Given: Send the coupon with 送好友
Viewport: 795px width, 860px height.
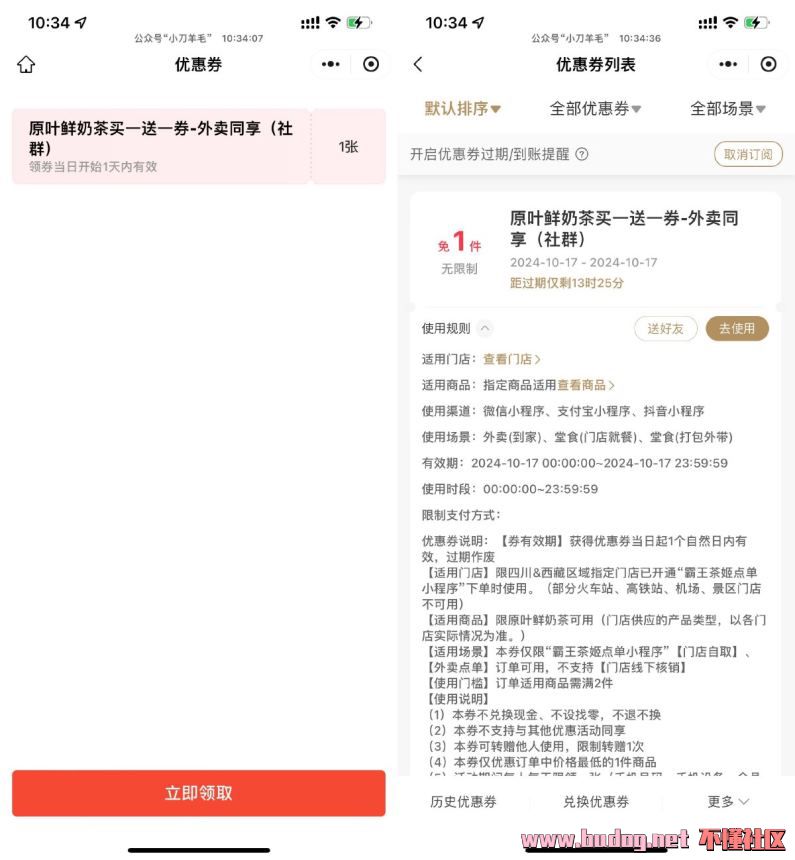Looking at the screenshot, I should [x=665, y=328].
